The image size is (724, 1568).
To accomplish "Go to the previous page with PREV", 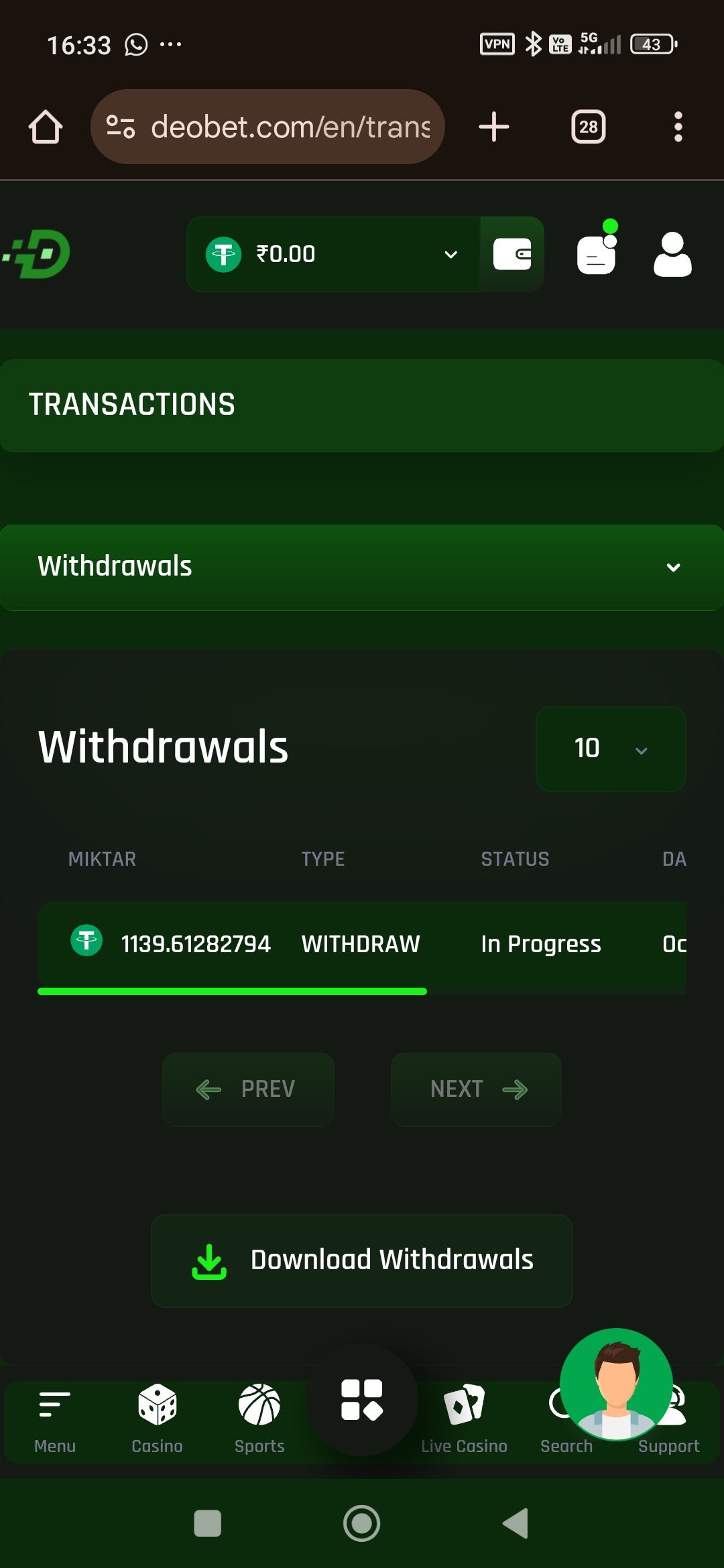I will (248, 1089).
